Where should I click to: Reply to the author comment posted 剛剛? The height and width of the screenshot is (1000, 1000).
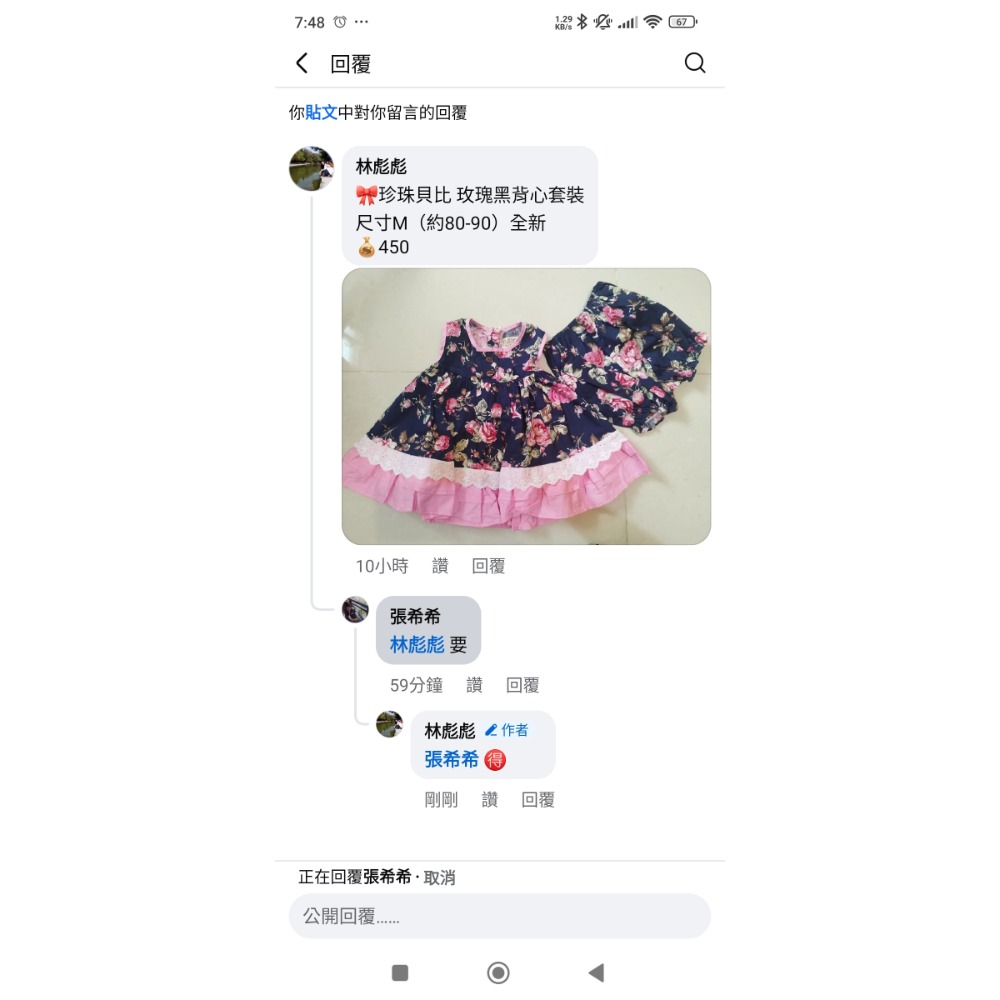[538, 800]
